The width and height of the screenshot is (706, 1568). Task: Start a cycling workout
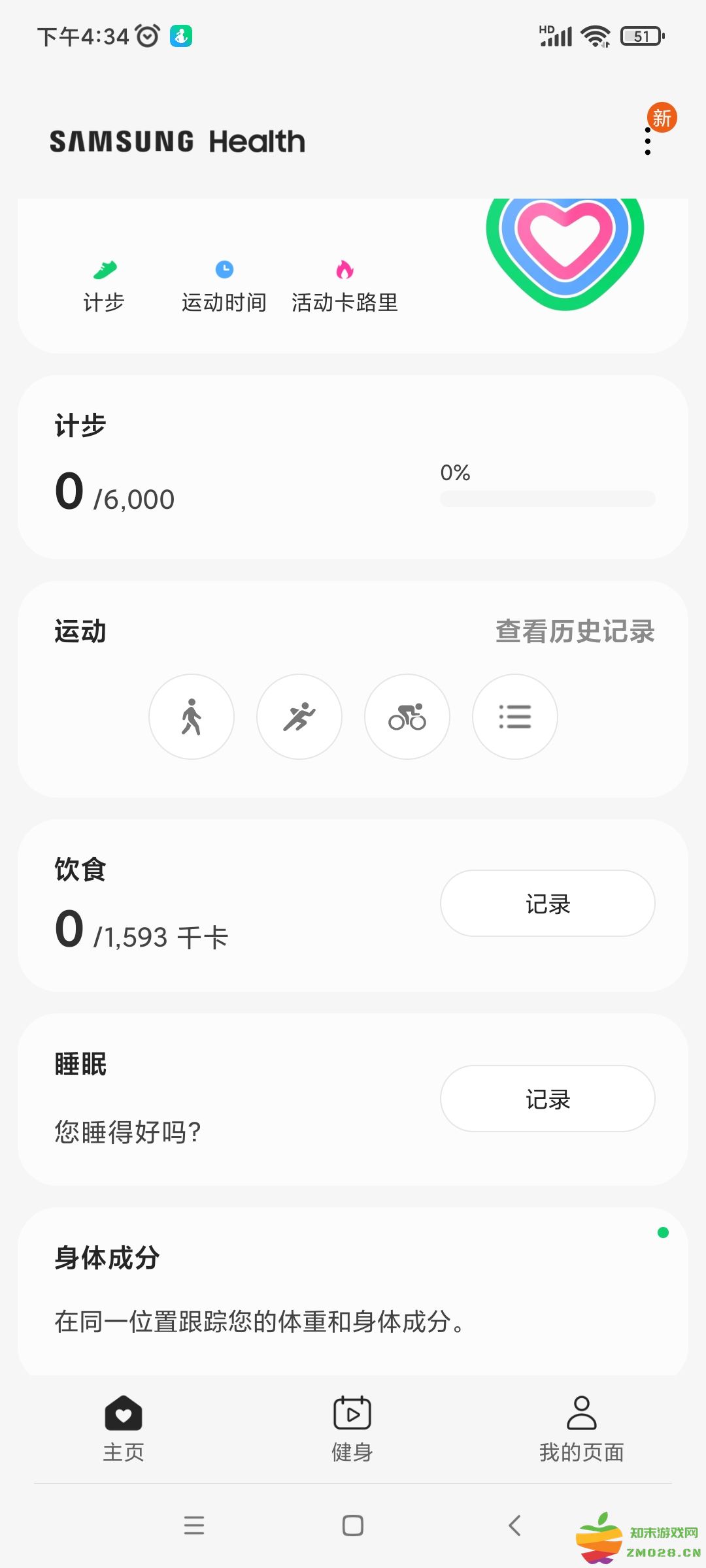coord(407,717)
